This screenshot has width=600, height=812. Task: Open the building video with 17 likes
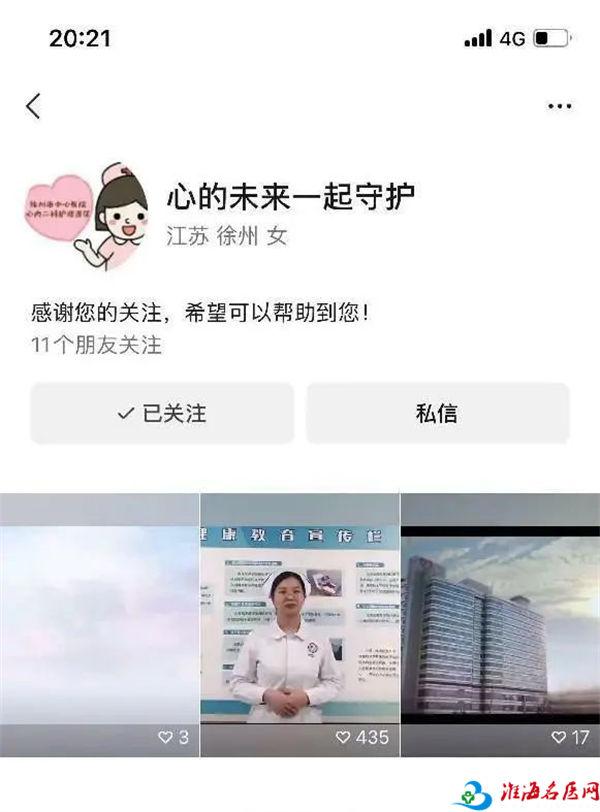point(500,625)
